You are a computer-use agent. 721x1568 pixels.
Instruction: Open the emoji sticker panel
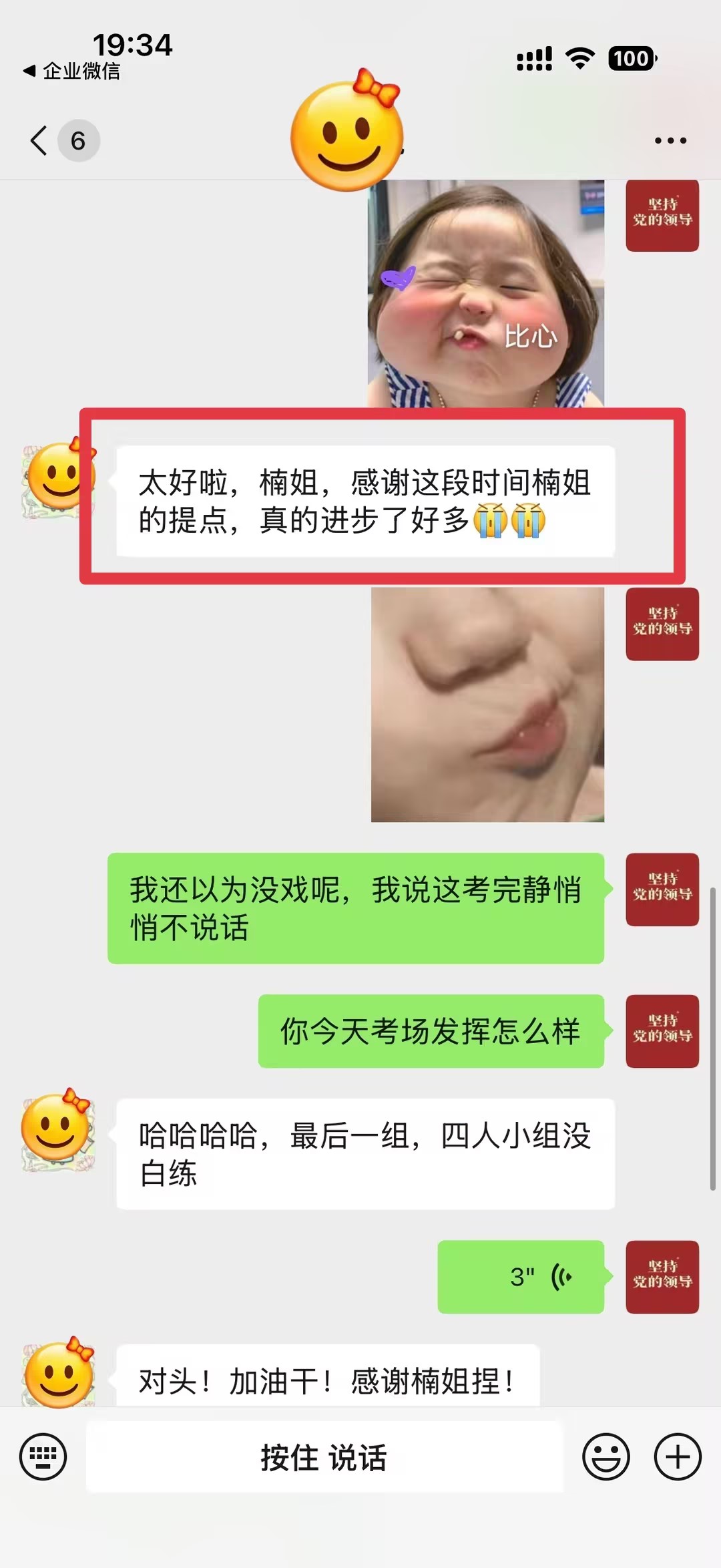606,1456
